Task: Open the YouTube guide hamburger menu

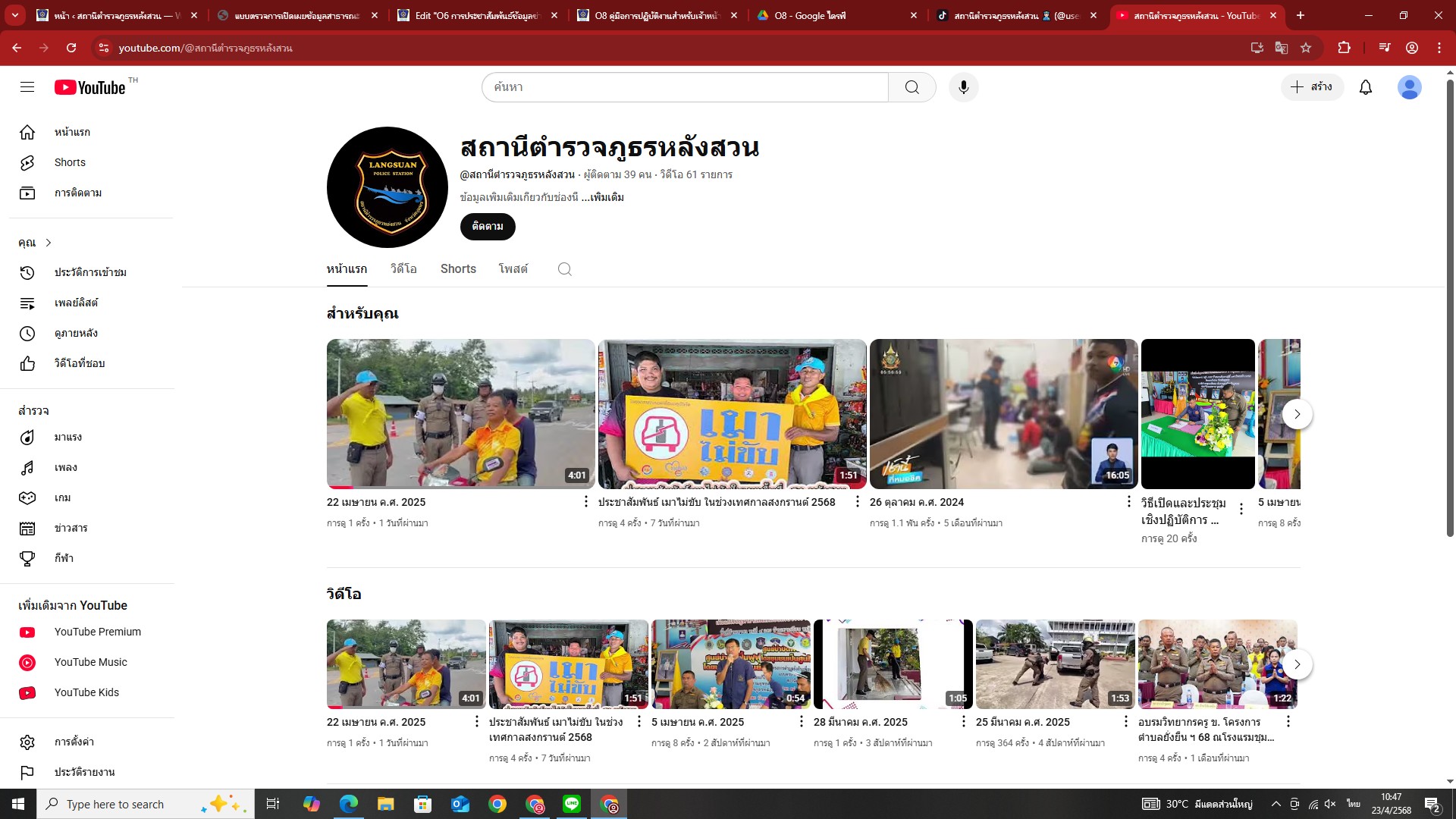Action: point(27,87)
